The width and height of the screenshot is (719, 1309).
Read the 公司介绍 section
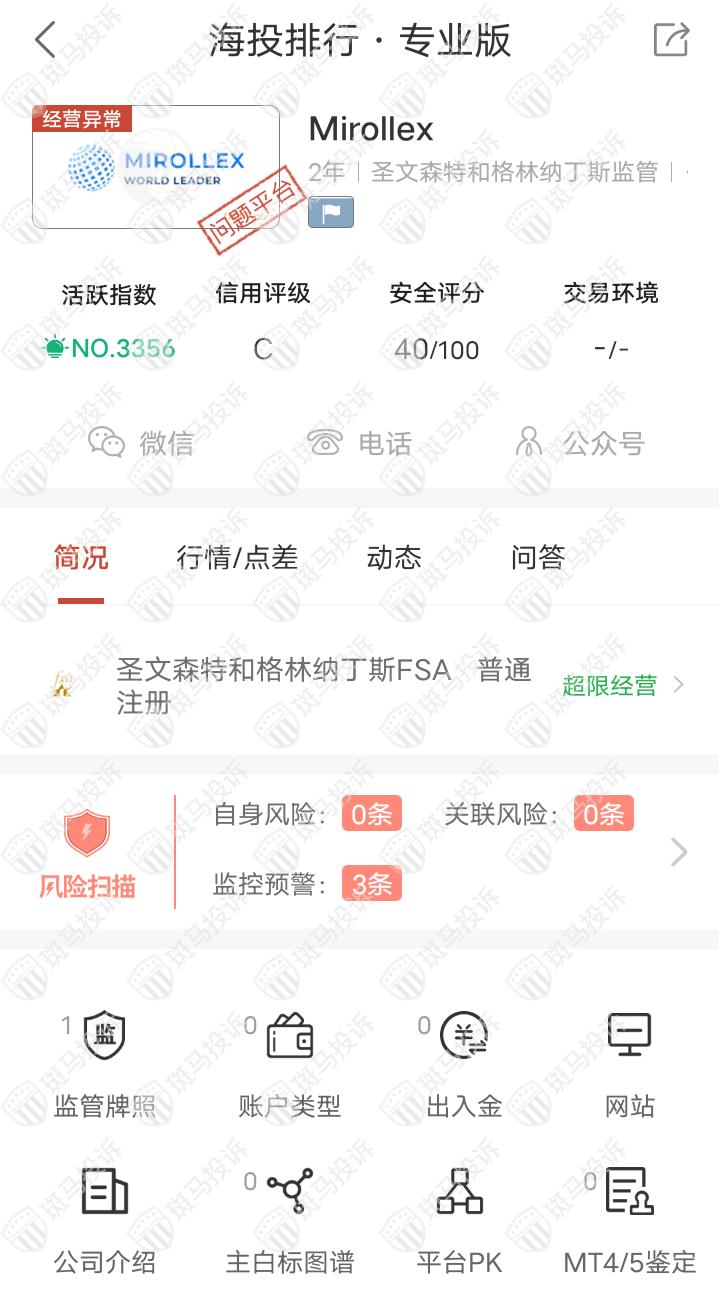(x=104, y=1219)
